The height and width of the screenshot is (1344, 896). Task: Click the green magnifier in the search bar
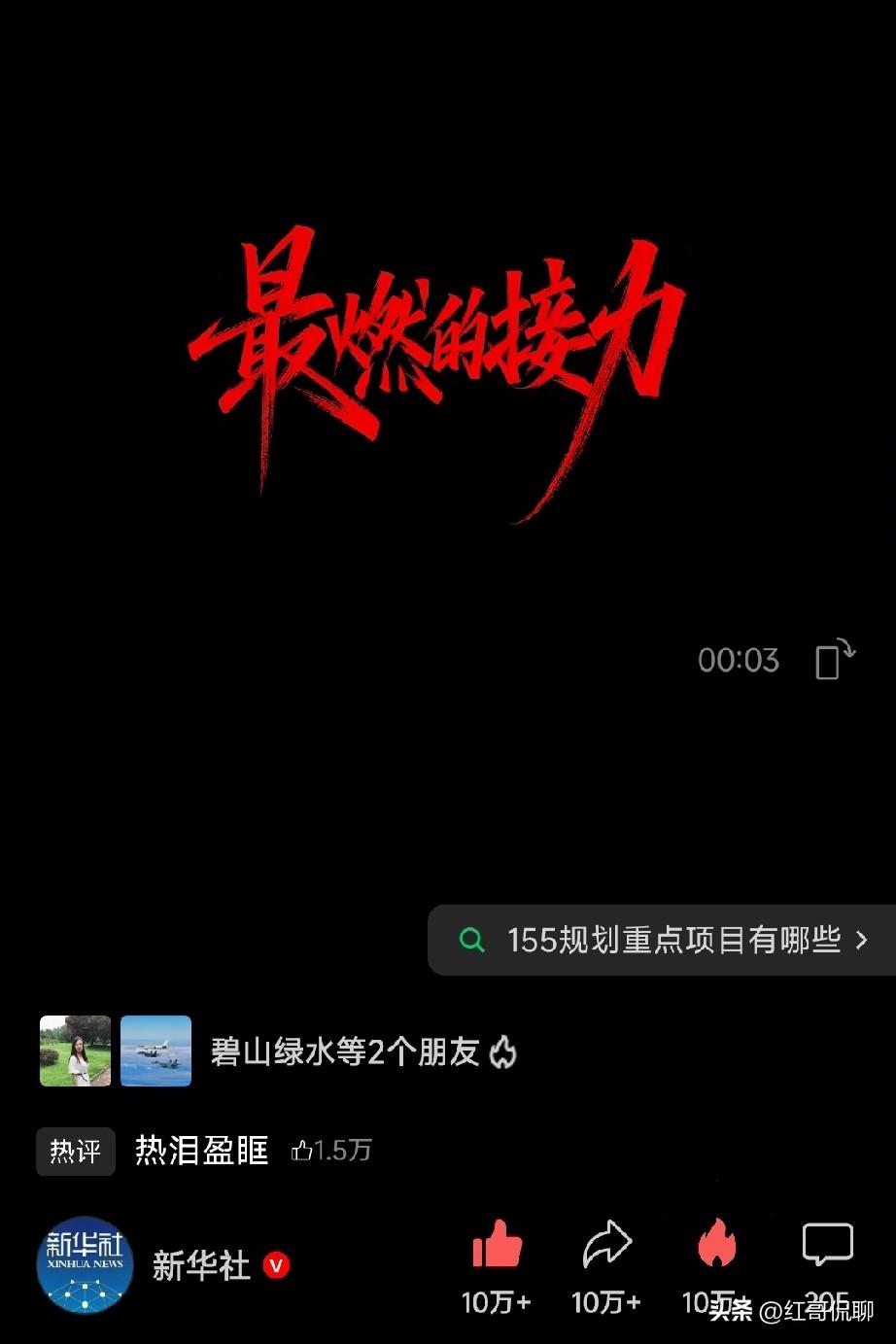click(x=471, y=940)
